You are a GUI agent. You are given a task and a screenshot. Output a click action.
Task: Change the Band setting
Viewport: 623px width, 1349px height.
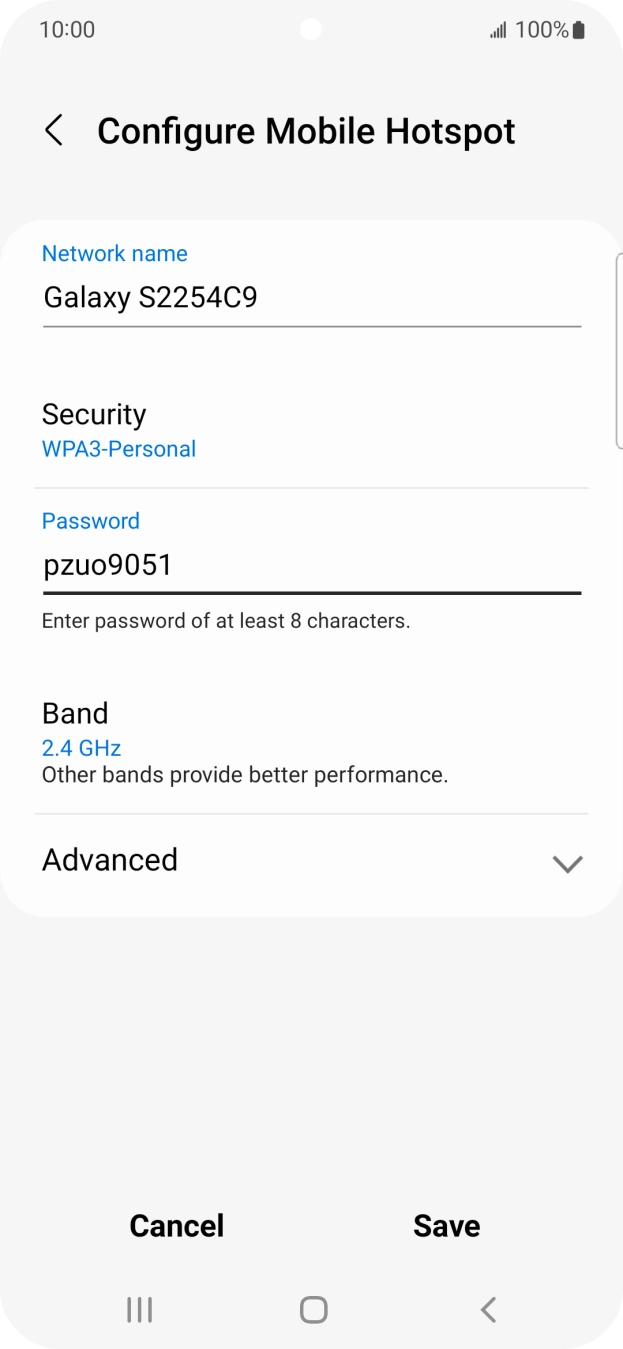point(311,742)
